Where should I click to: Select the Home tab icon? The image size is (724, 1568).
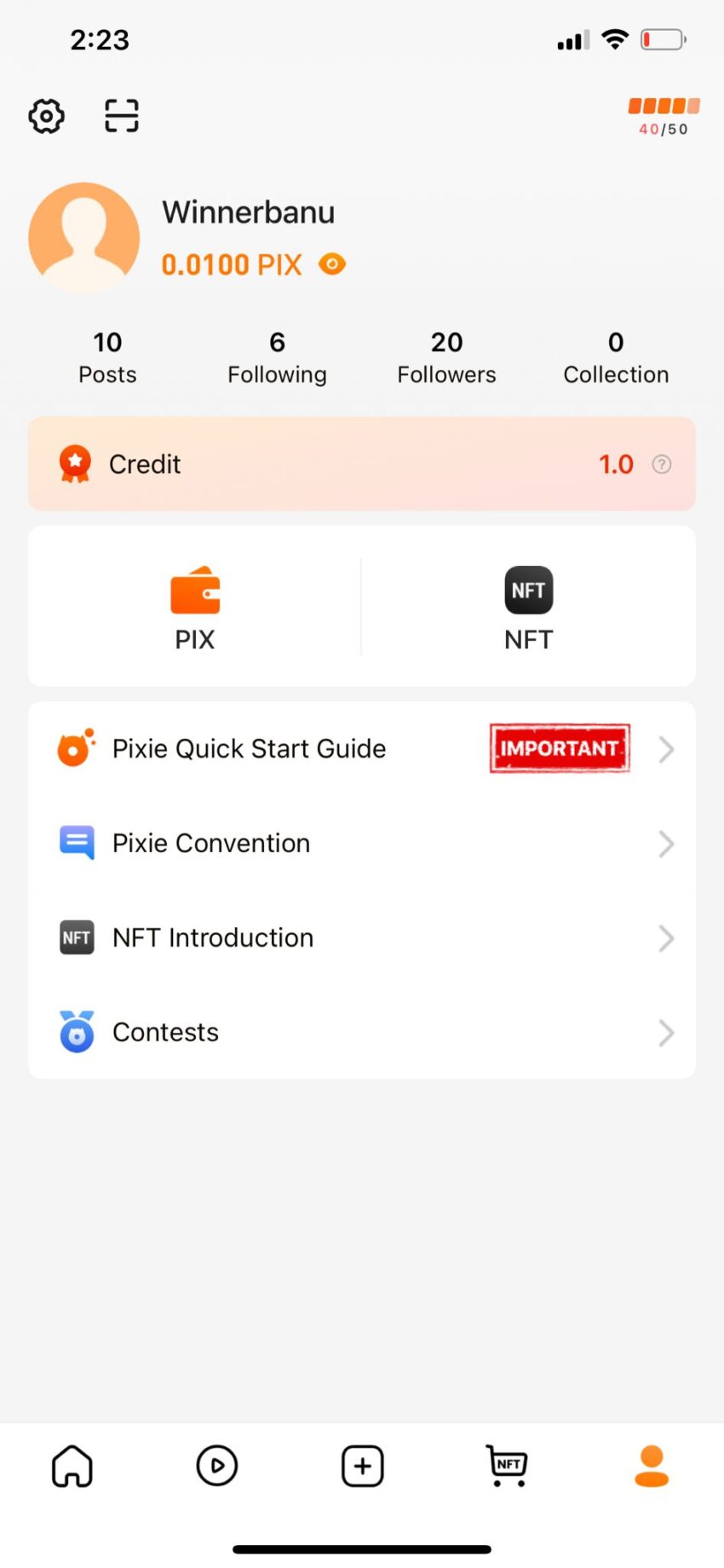pos(72,1466)
